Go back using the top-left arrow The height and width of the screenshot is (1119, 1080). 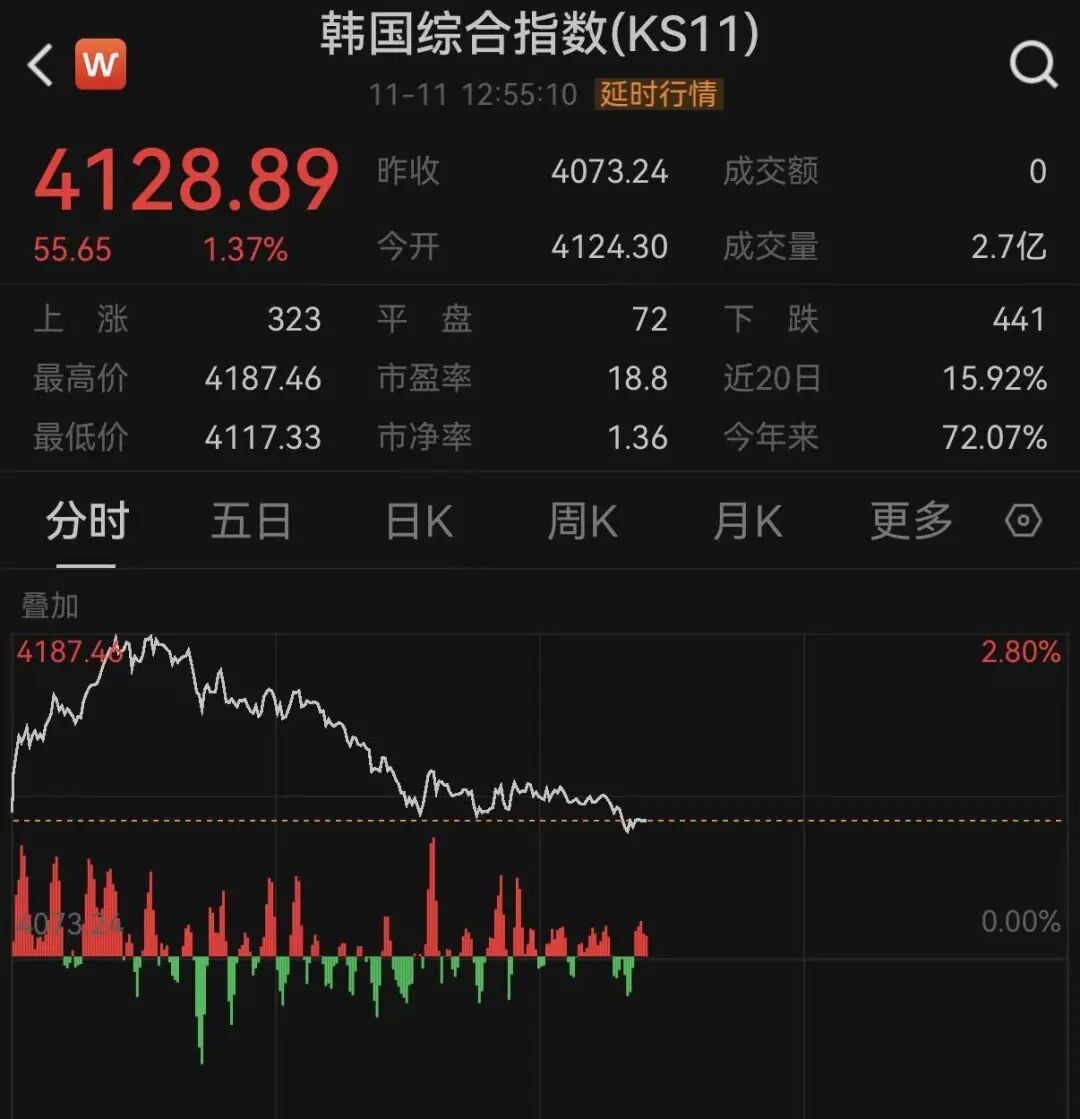[x=40, y=66]
